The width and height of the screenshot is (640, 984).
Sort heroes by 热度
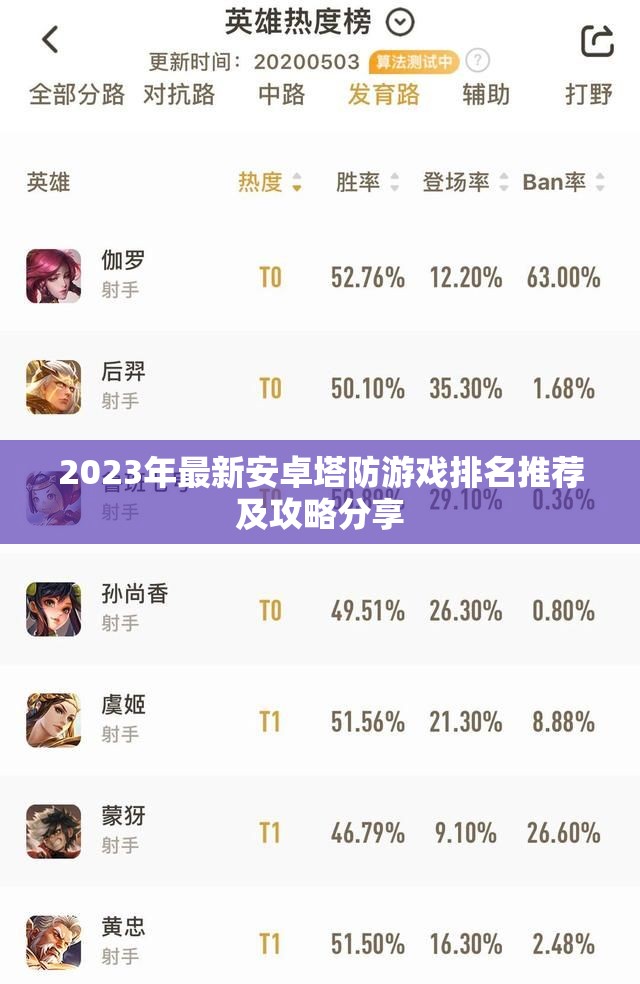tap(270, 182)
